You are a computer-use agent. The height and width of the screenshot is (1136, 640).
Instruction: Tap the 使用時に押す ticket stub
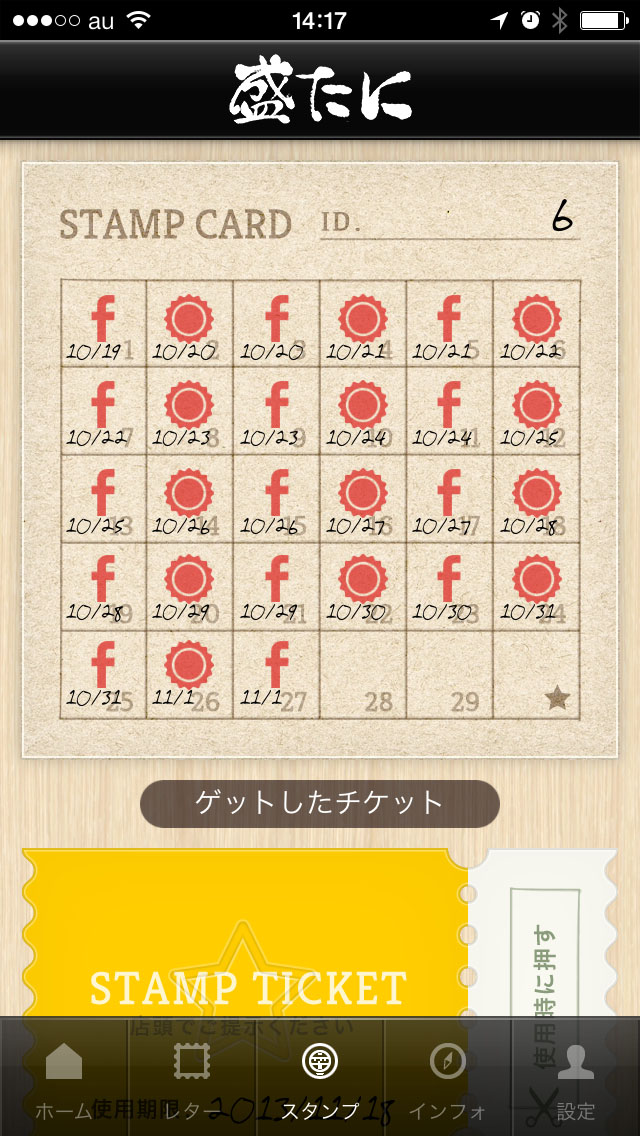(545, 940)
